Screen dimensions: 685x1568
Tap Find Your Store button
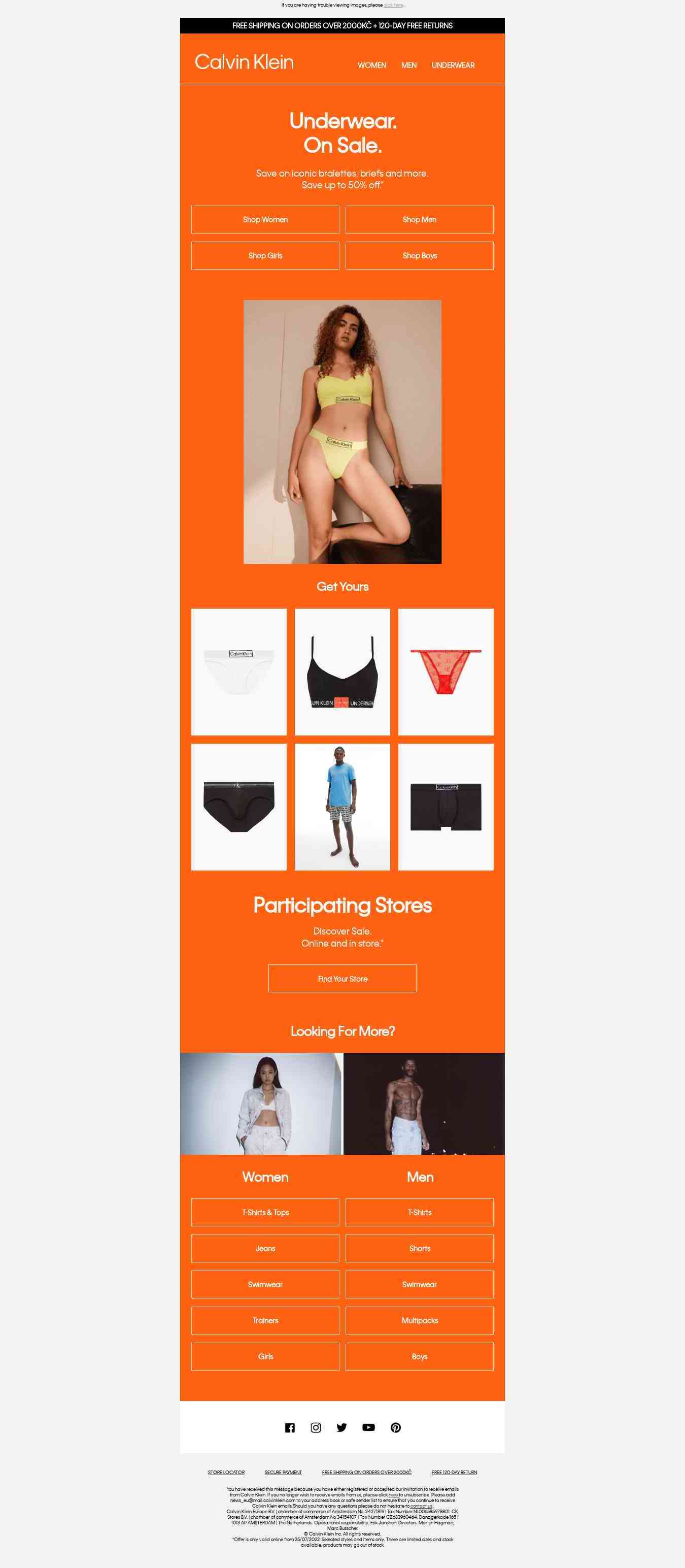[342, 978]
